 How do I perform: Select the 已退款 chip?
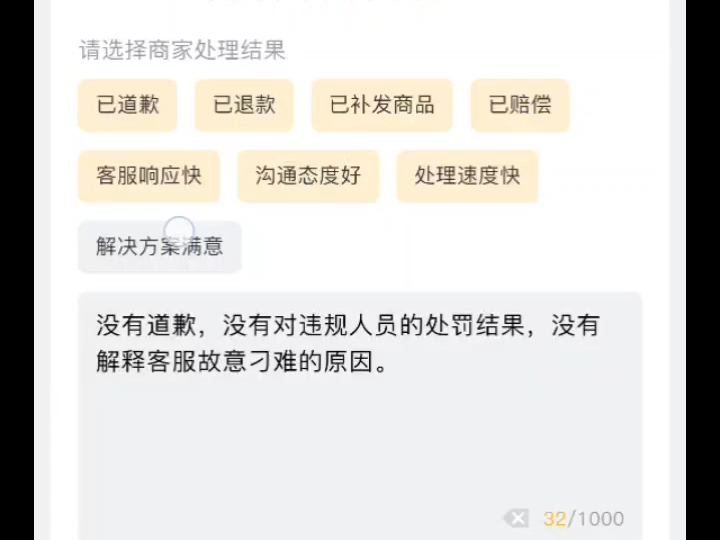coord(244,105)
